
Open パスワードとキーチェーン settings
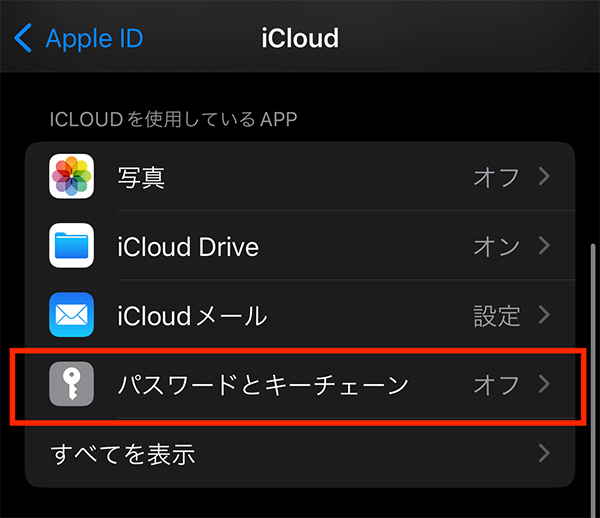[300, 385]
